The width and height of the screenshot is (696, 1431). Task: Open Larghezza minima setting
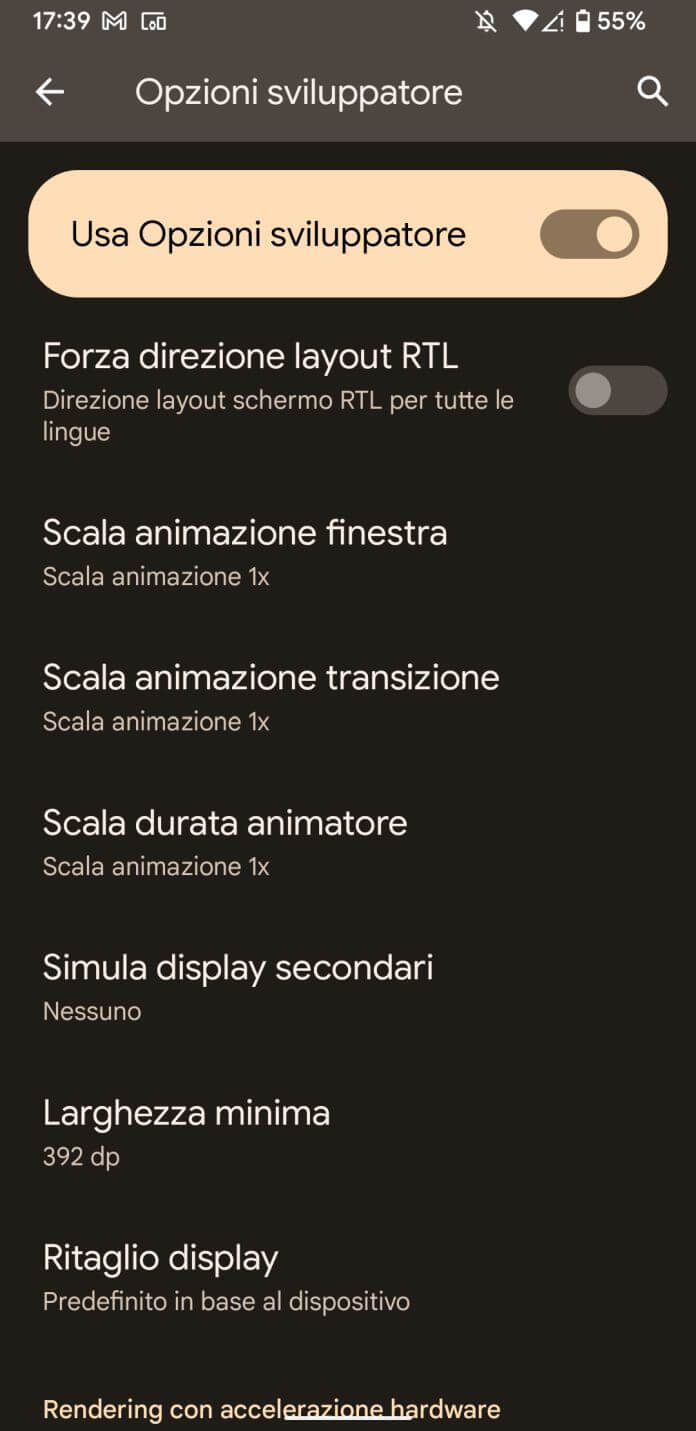coord(348,1132)
